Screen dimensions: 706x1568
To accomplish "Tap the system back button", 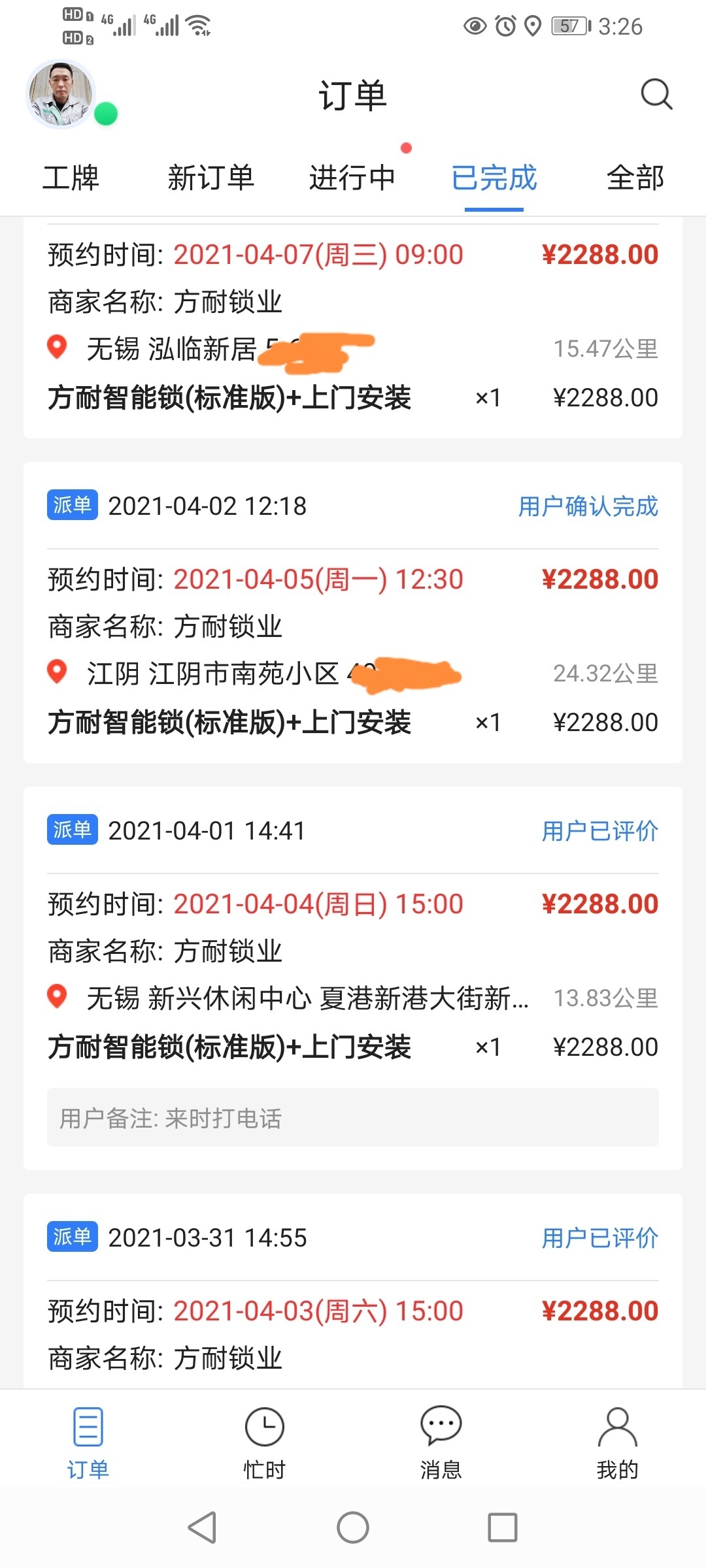I will click(202, 1527).
